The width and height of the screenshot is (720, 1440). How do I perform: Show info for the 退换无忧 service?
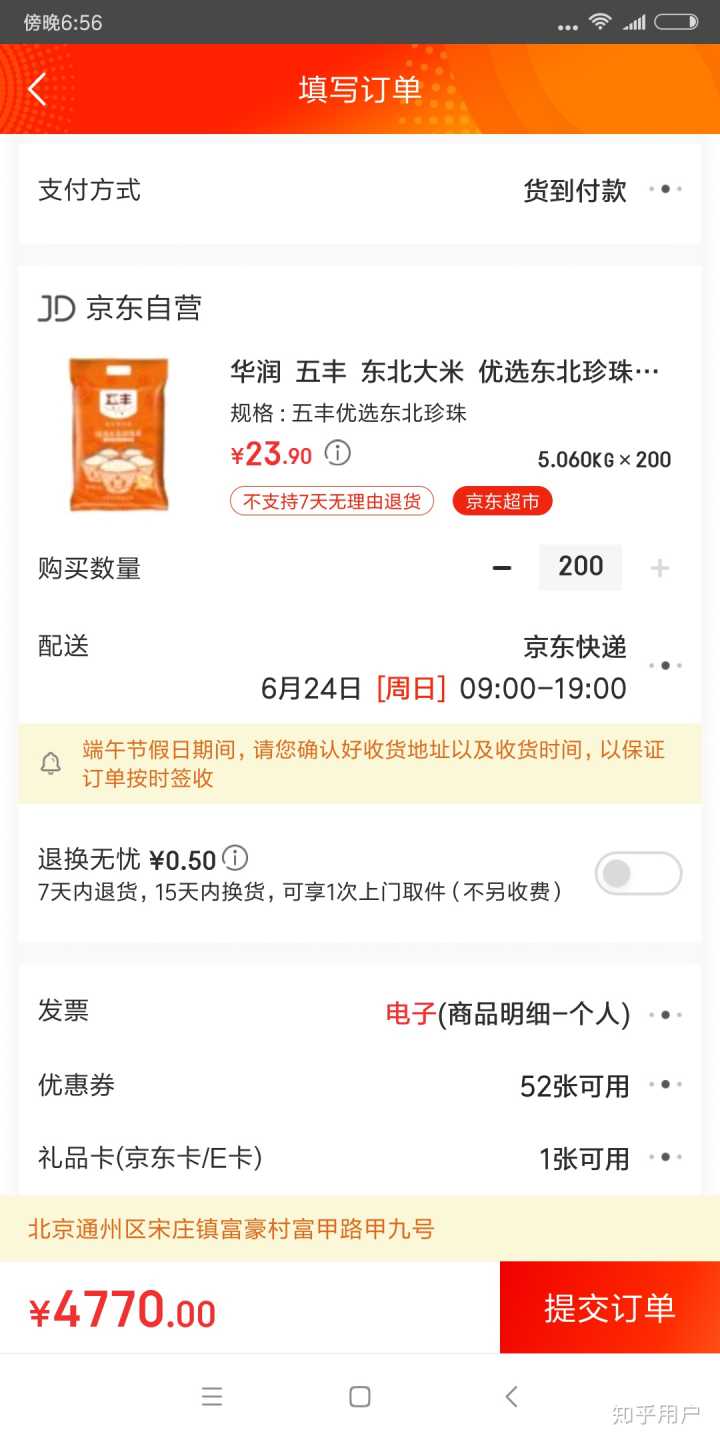pyautogui.click(x=235, y=858)
